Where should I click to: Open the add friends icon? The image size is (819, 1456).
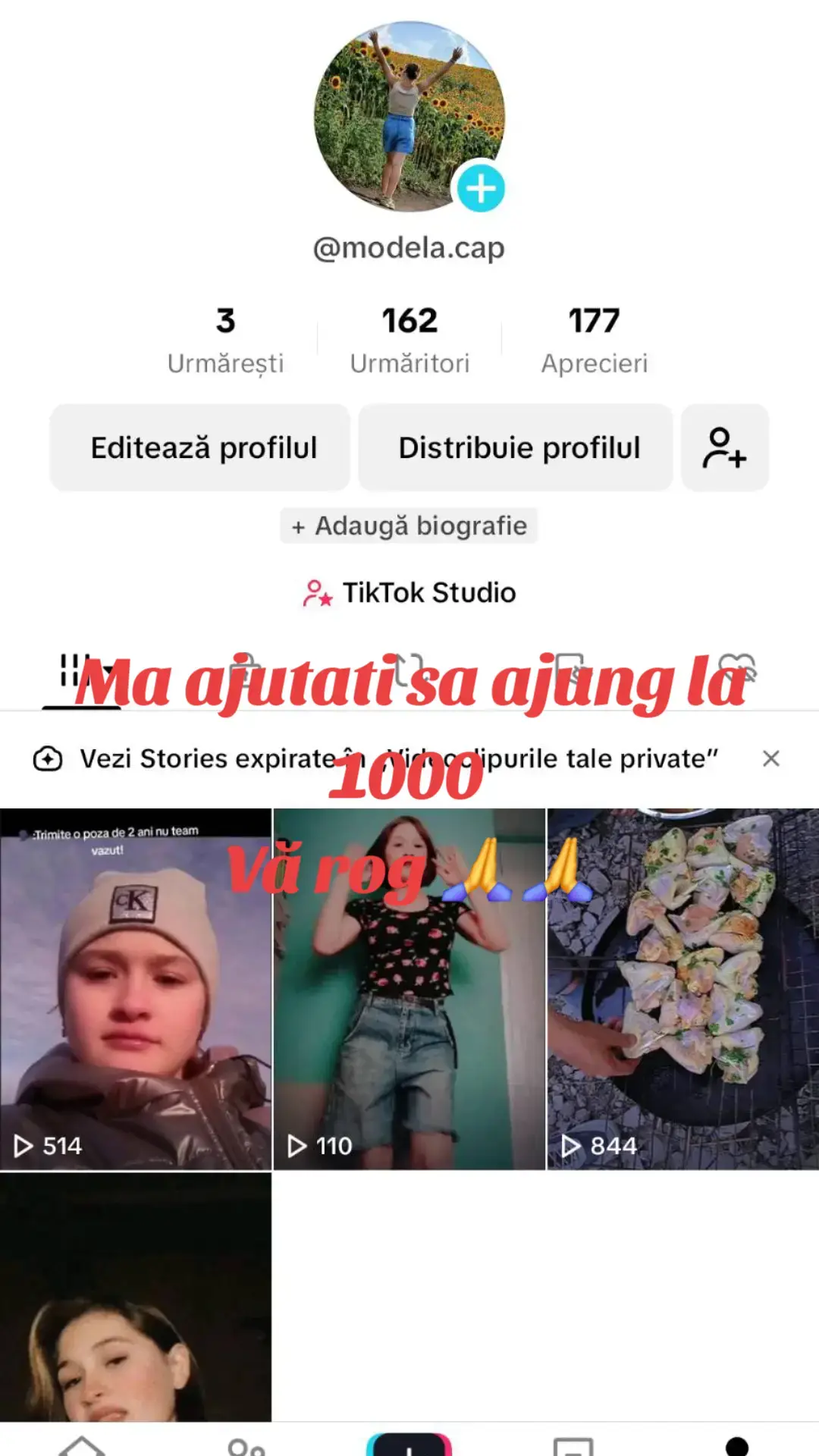click(x=725, y=447)
